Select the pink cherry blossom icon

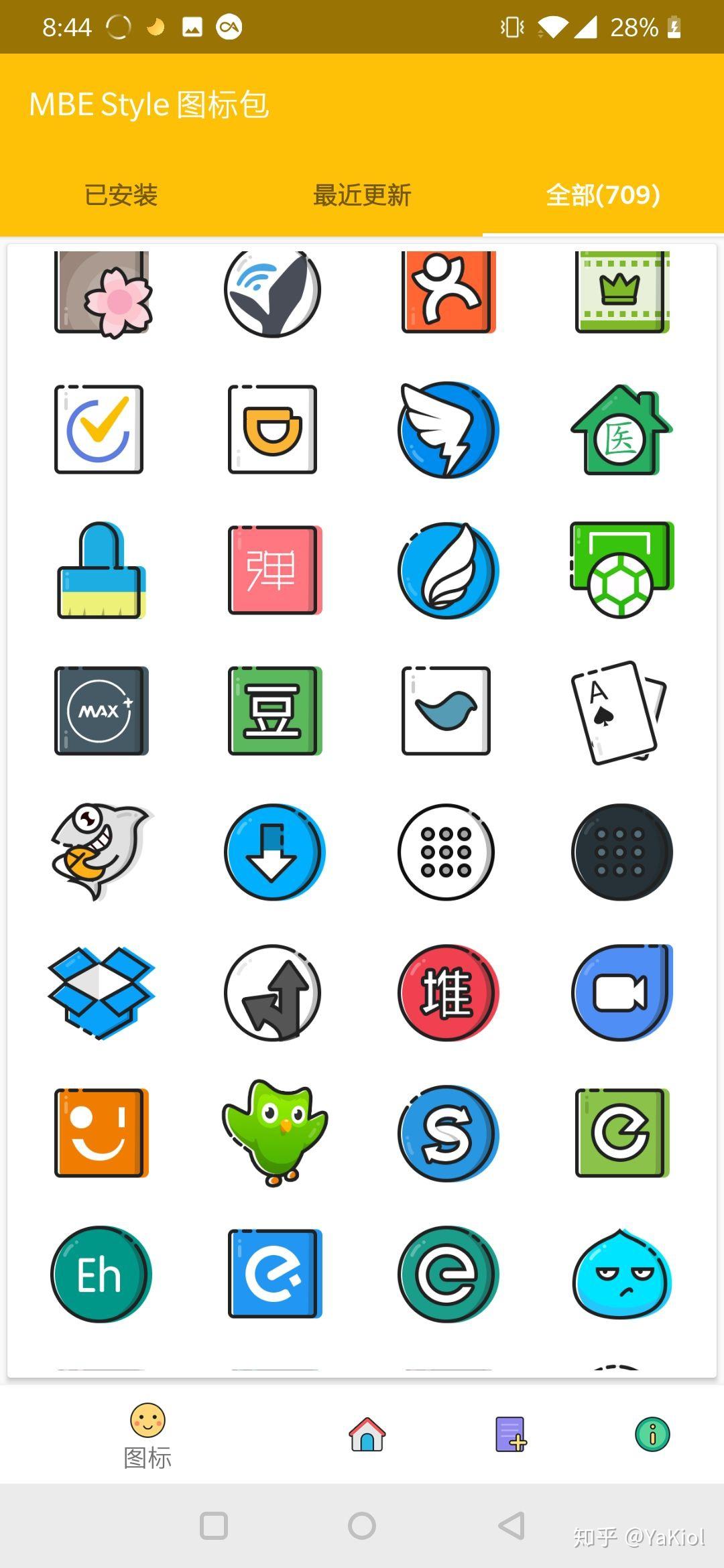103,293
